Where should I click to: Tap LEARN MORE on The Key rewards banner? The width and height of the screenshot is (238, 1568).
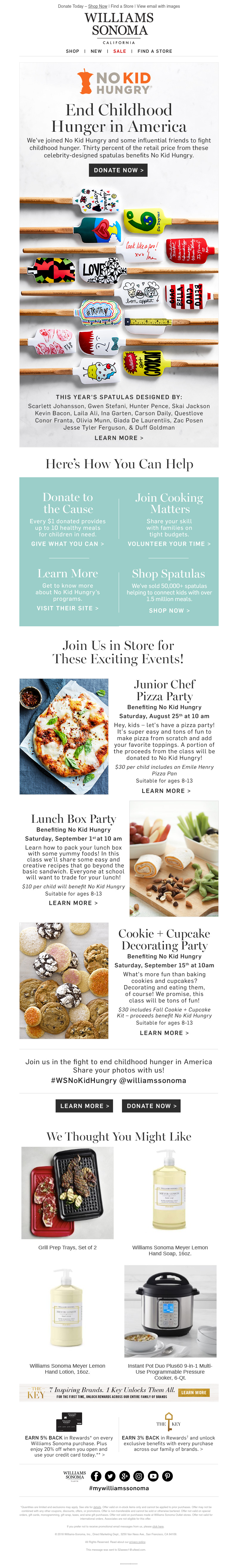[194, 1392]
